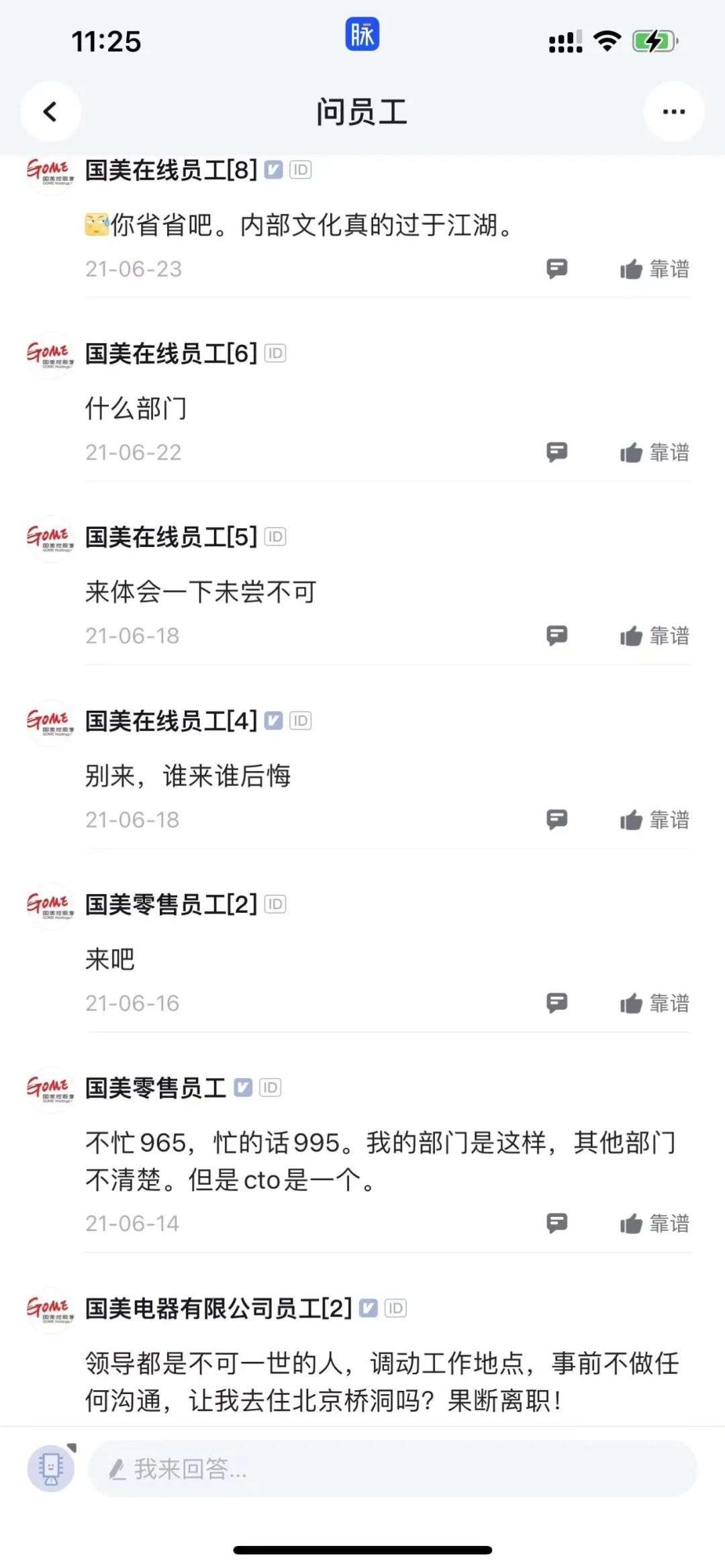The image size is (725, 1568).
Task: View the profile of 国美零售员工[2]
Action: click(x=50, y=905)
